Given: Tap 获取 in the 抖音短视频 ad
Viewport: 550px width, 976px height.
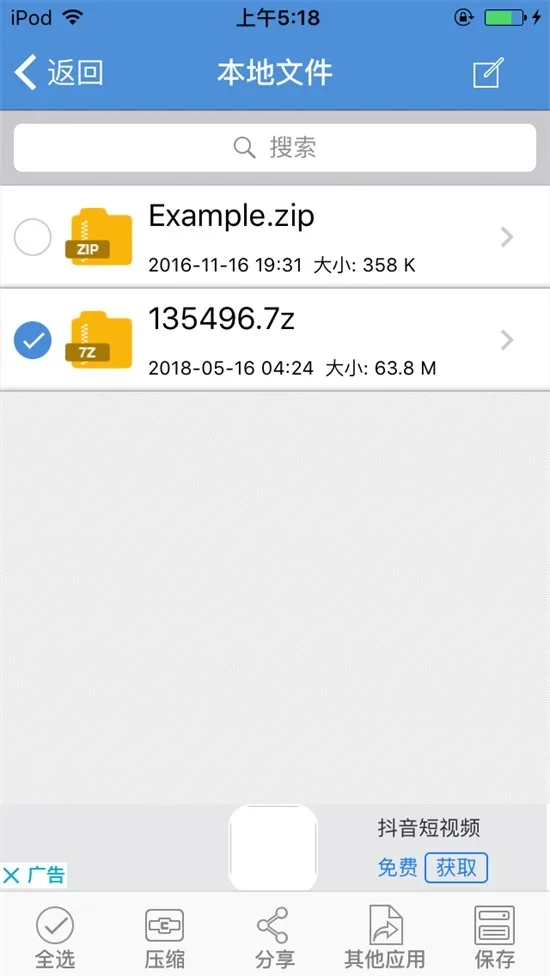Looking at the screenshot, I should click(456, 868).
